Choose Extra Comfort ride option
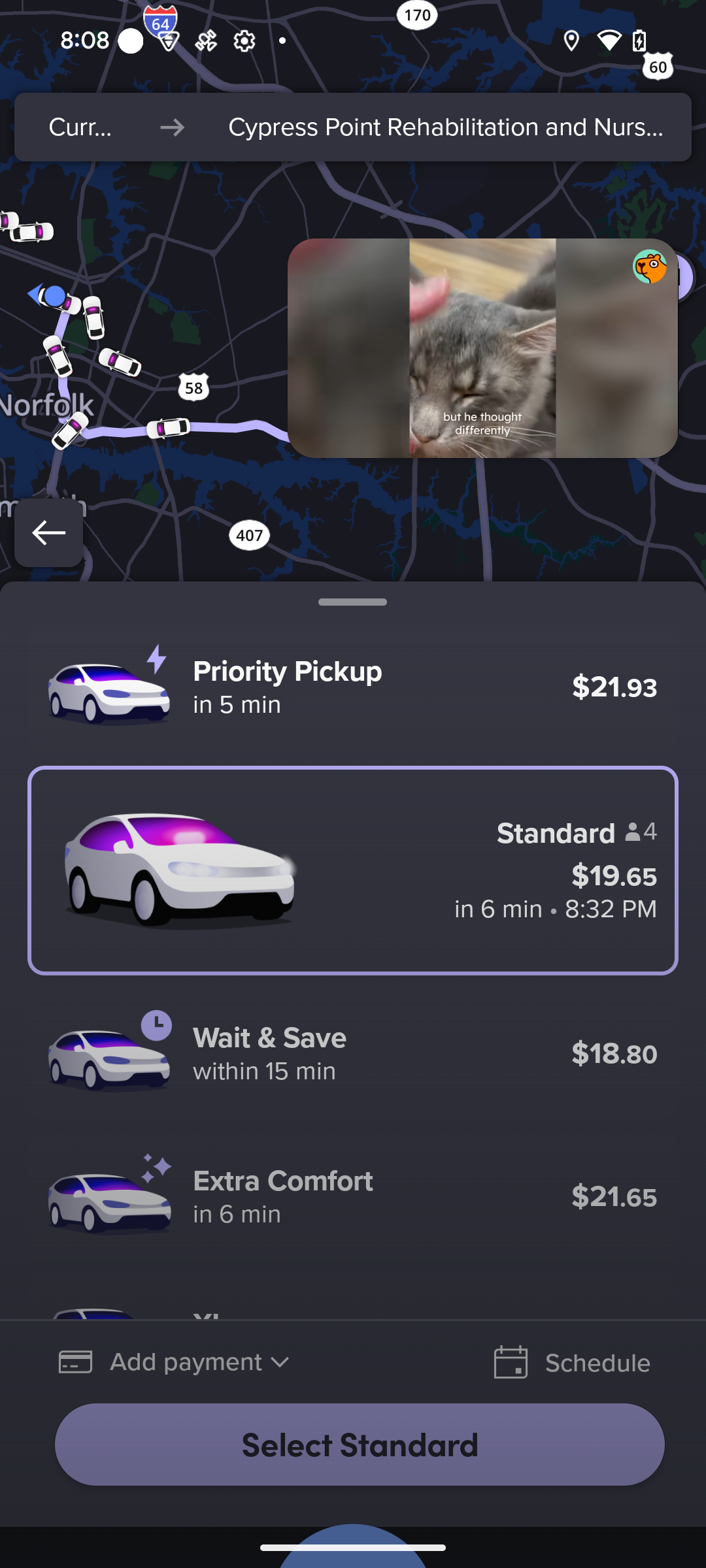Image resolution: width=706 pixels, height=1568 pixels. [353, 1196]
